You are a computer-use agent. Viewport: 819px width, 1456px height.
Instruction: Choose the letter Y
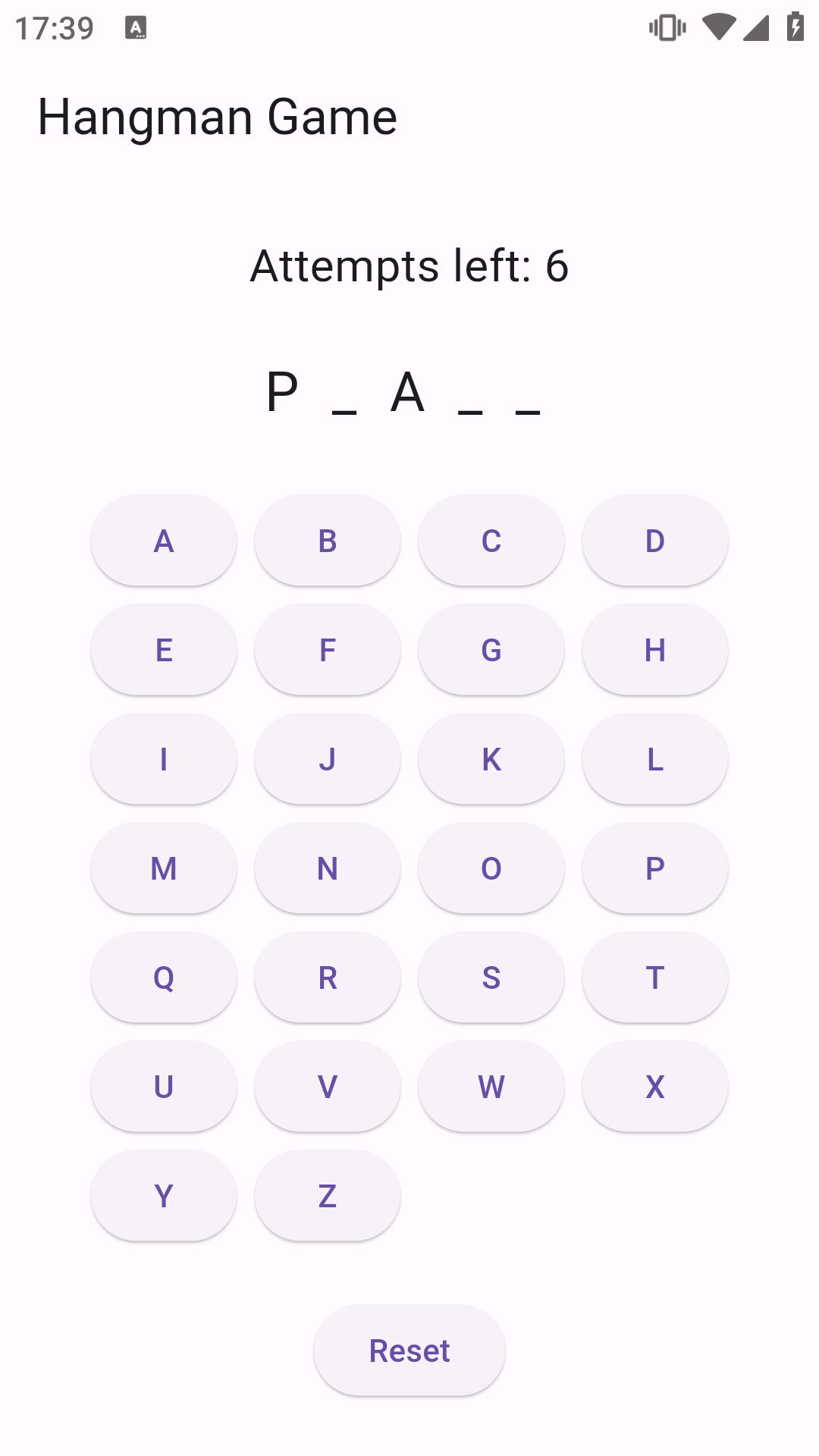click(x=164, y=1196)
